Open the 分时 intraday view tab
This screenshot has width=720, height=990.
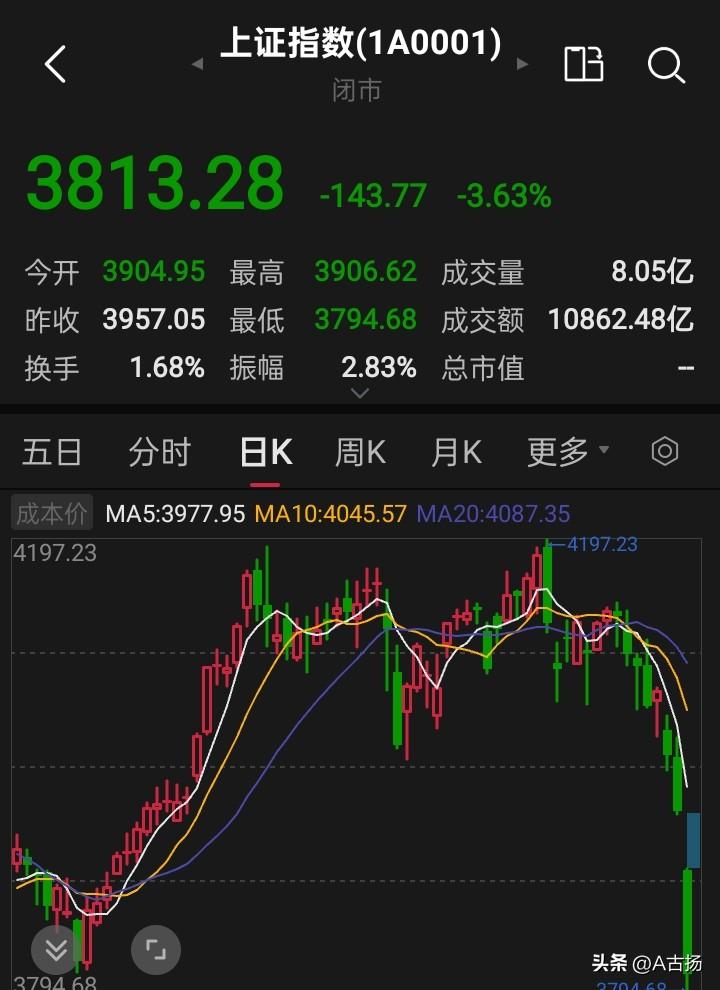(x=157, y=452)
